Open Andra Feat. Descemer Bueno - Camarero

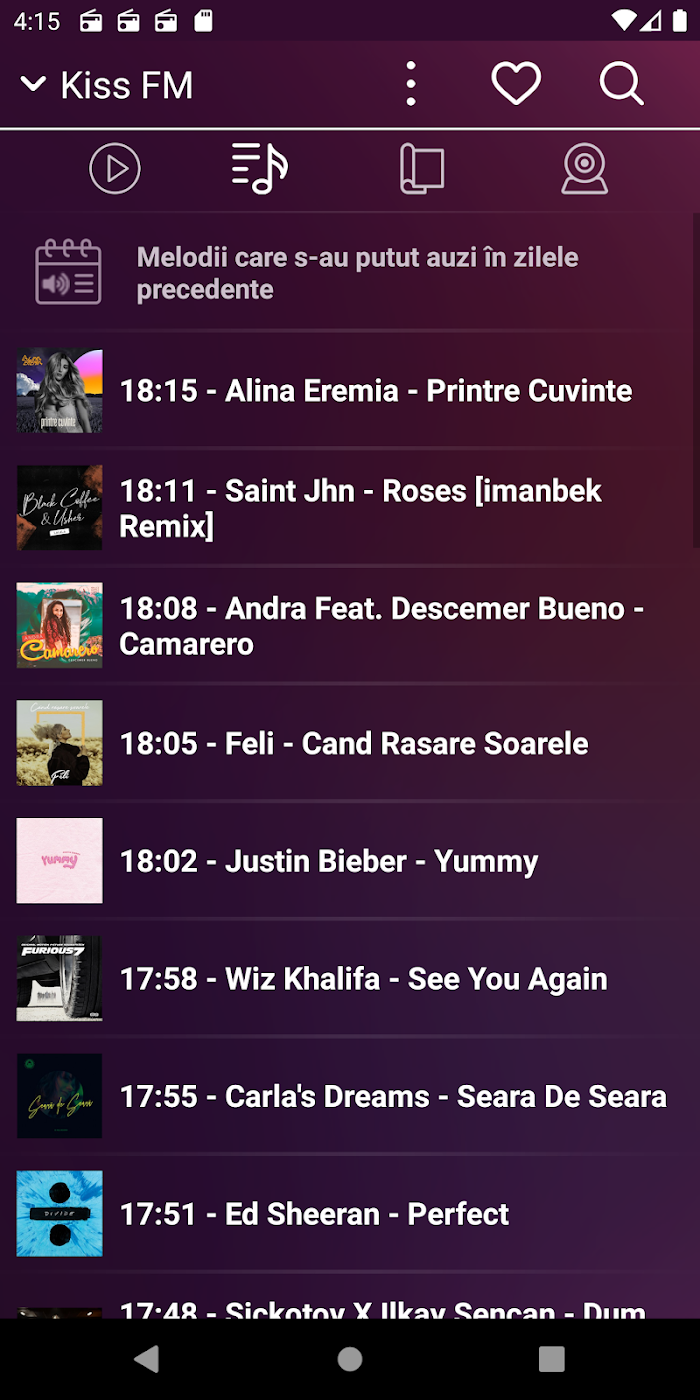[x=350, y=626]
